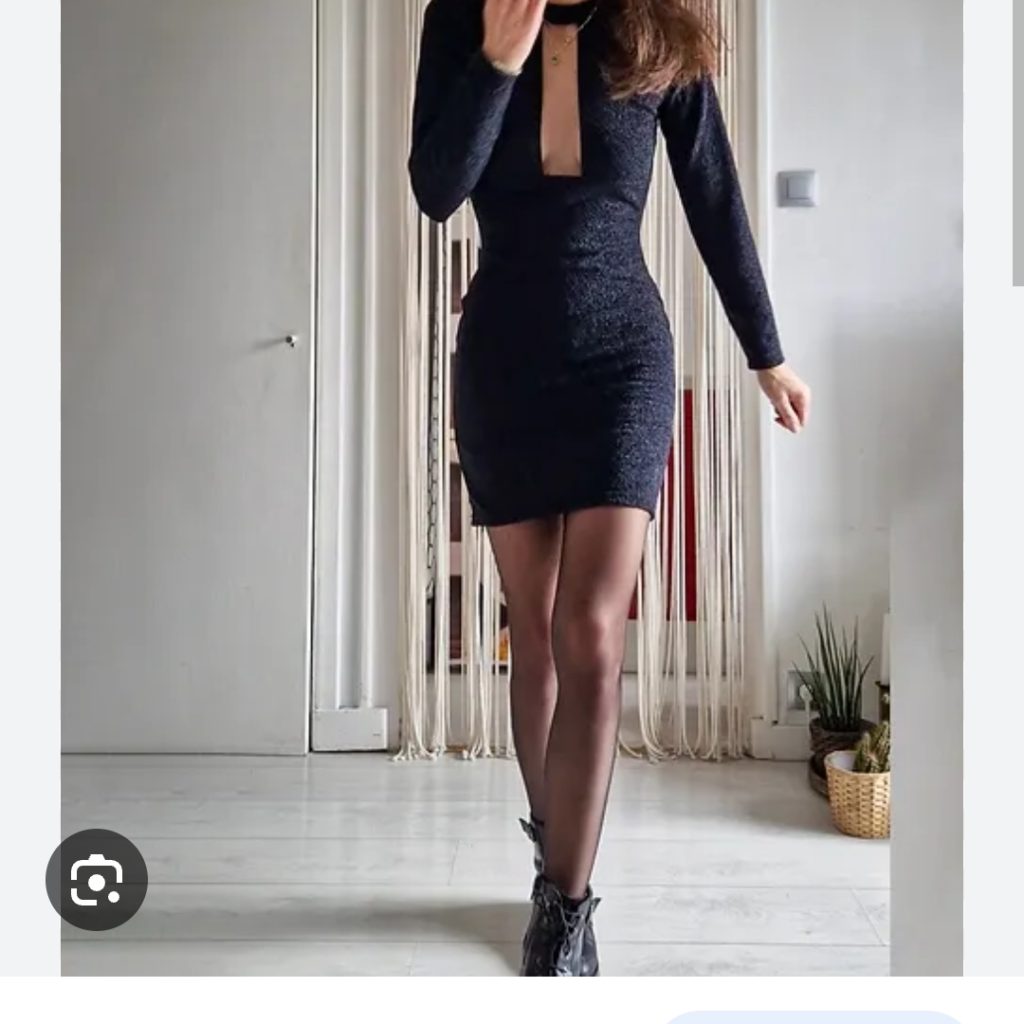Screen dimensions: 1024x1024
Task: Search this image with Google Lens
Action: click(x=97, y=880)
